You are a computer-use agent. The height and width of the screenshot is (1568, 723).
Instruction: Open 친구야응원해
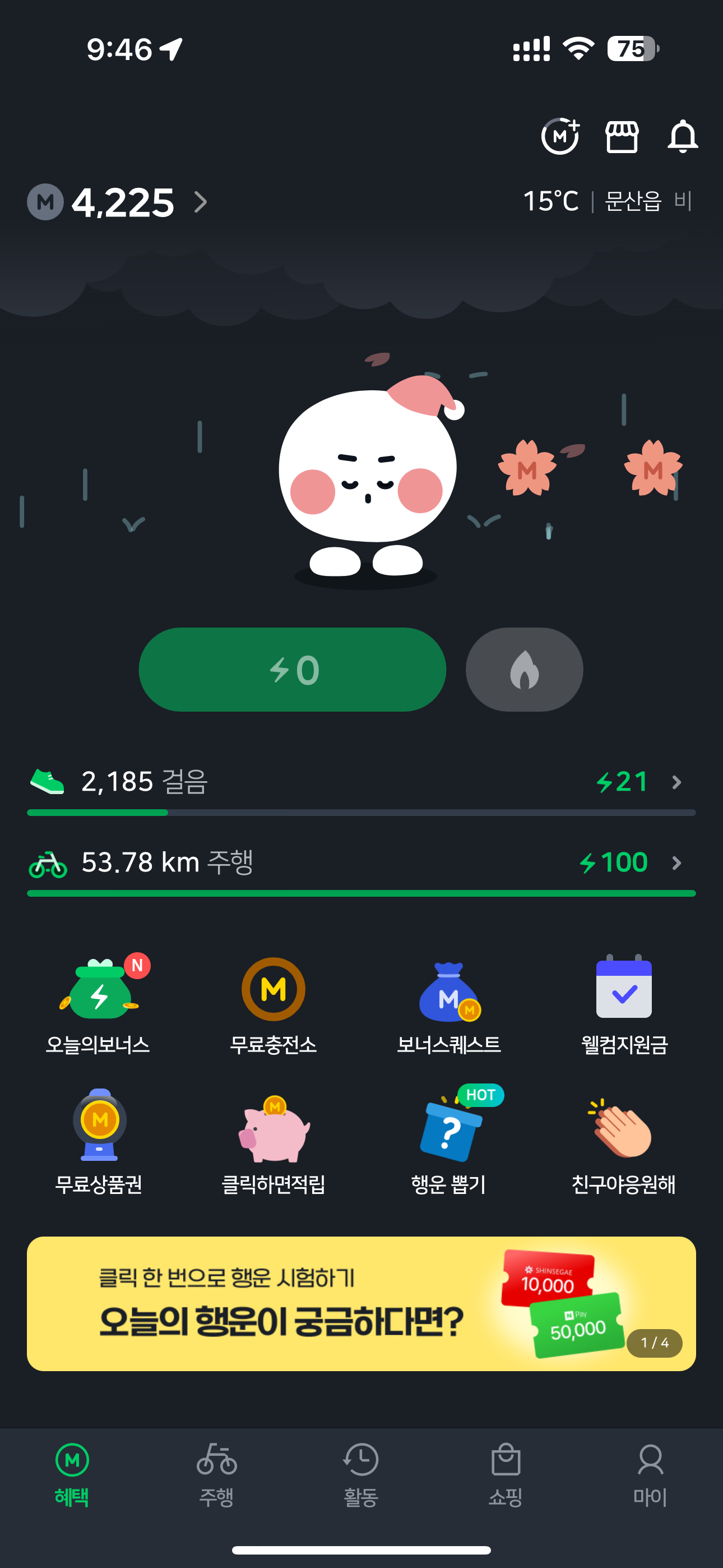(624, 1141)
